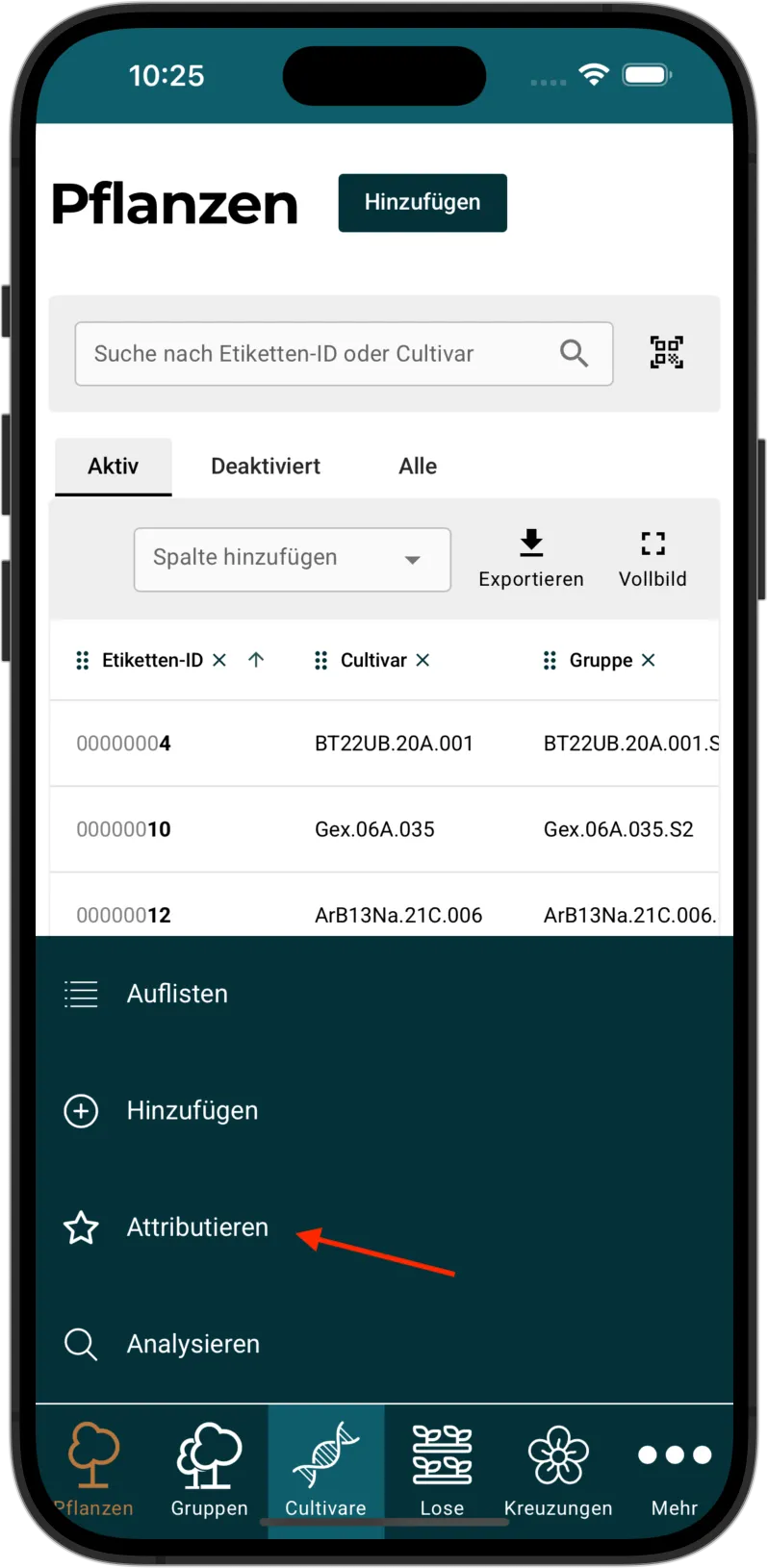
Task: Go to the Gruppen tab
Action: (x=209, y=1470)
